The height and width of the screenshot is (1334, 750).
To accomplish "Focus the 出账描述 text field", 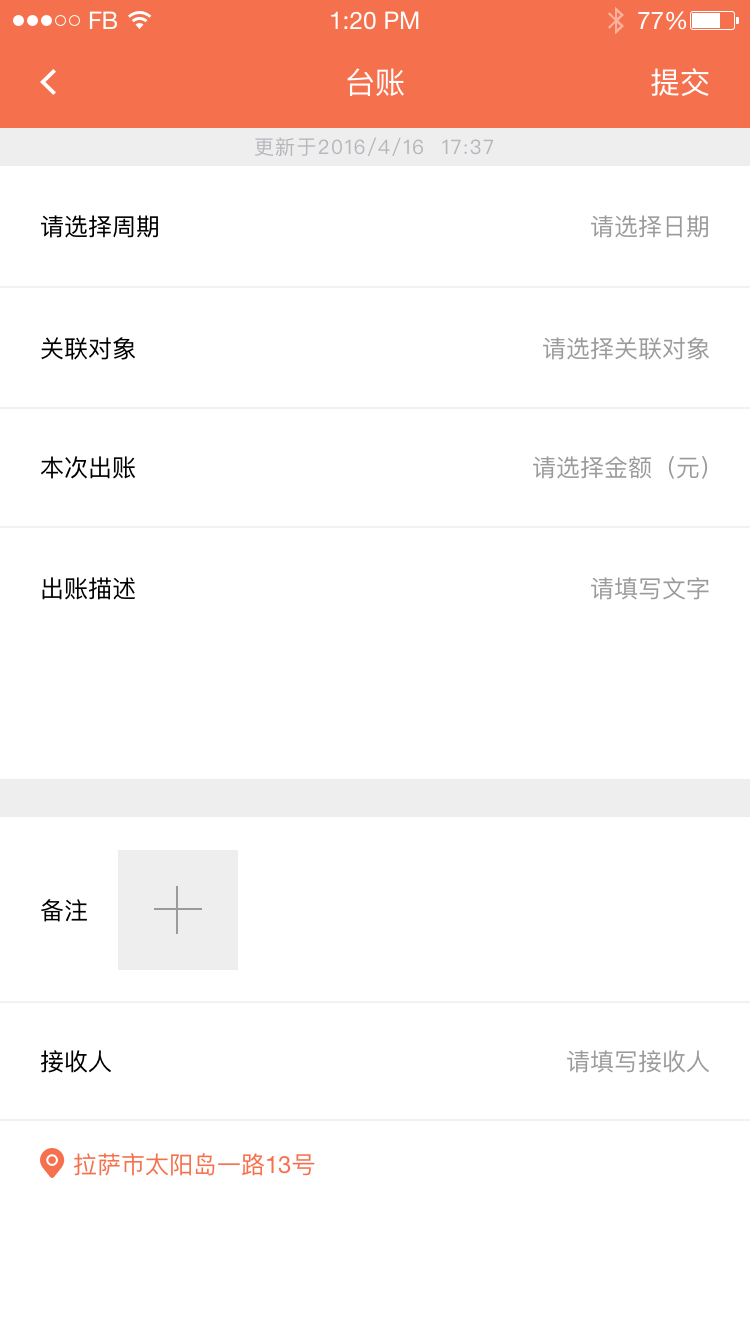I will [x=375, y=653].
